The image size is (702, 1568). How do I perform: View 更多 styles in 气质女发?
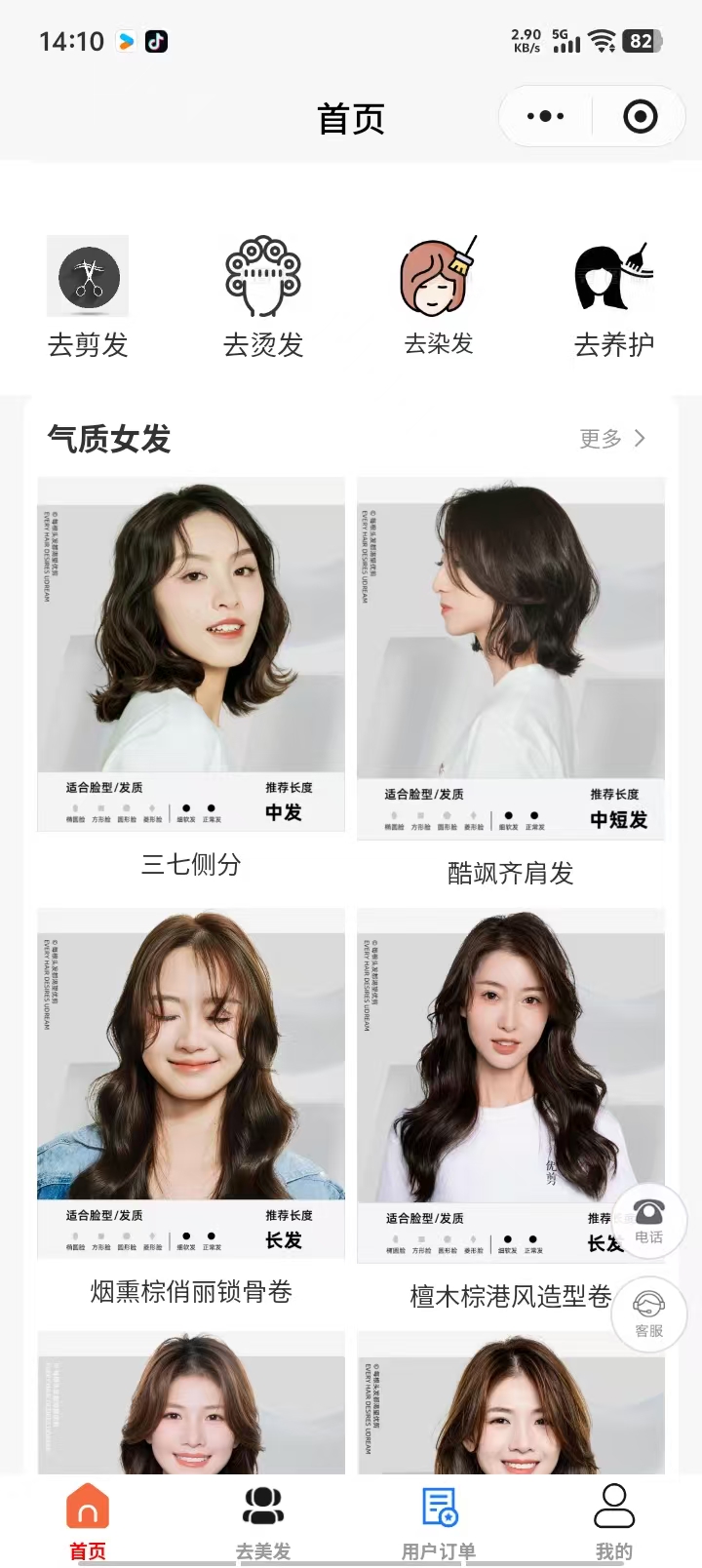612,439
